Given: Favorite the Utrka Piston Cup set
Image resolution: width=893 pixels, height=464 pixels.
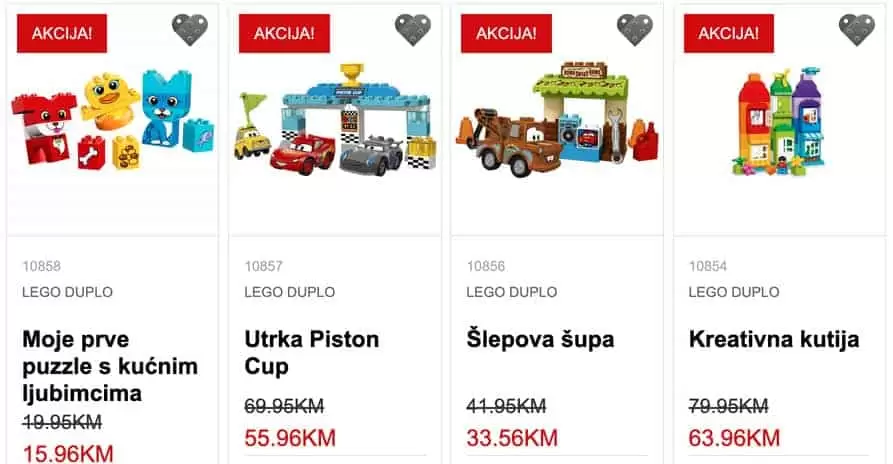Looking at the screenshot, I should pyautogui.click(x=412, y=29).
